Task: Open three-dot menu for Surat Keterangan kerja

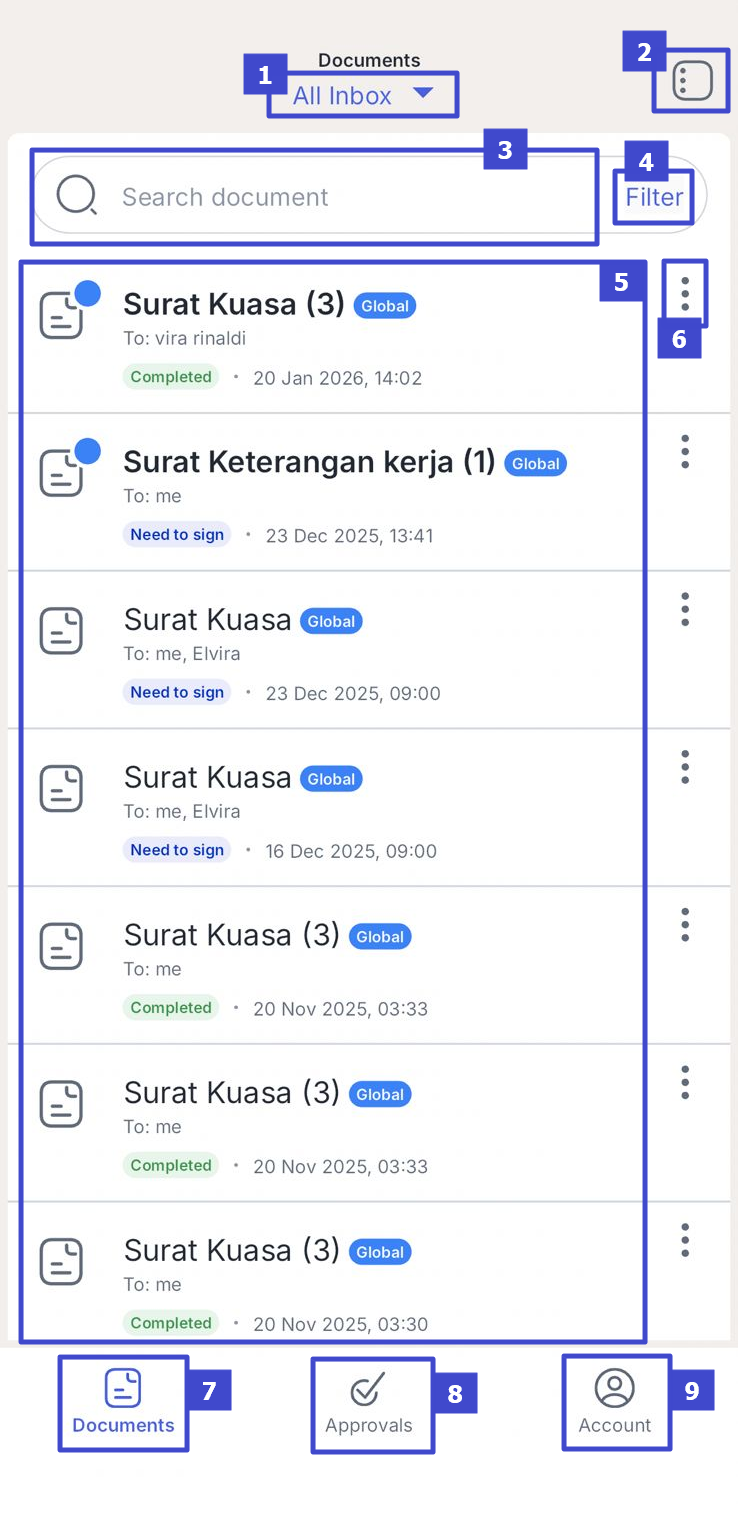Action: [685, 452]
